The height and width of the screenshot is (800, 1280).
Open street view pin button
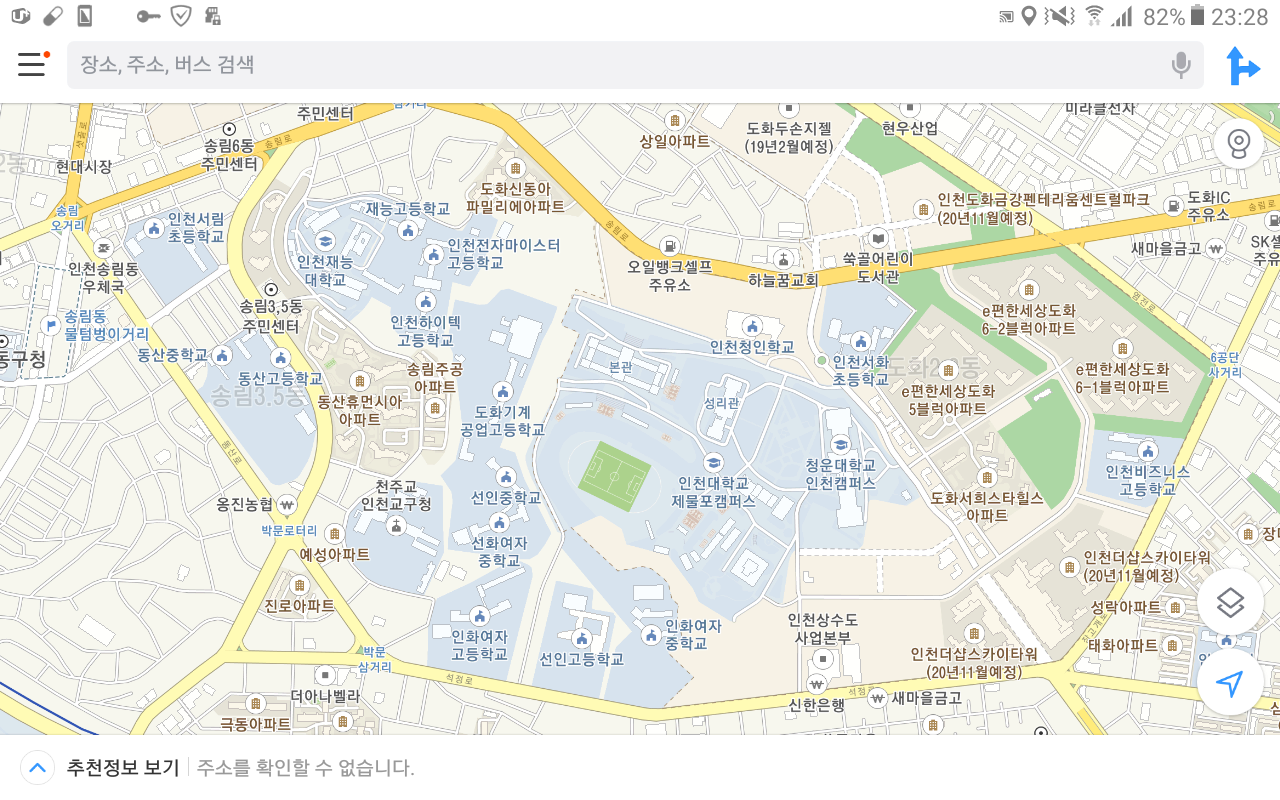[1239, 143]
